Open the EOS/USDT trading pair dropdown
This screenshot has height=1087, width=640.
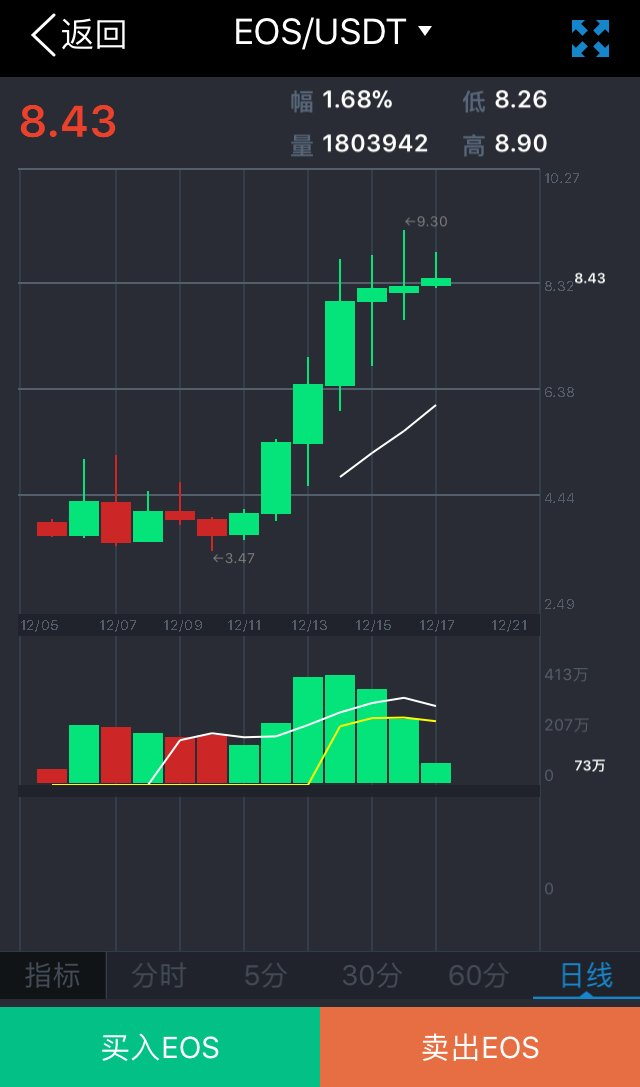point(333,32)
